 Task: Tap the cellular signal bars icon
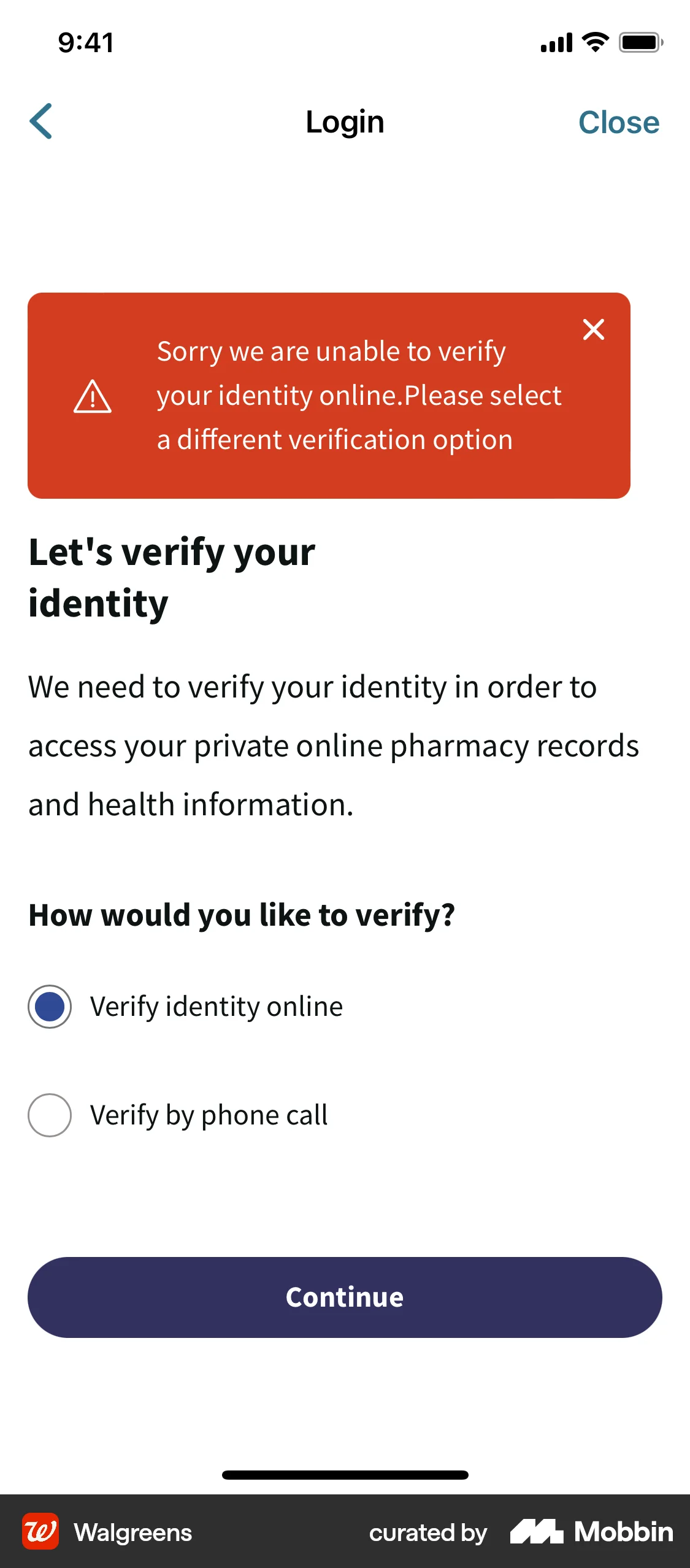(555, 42)
